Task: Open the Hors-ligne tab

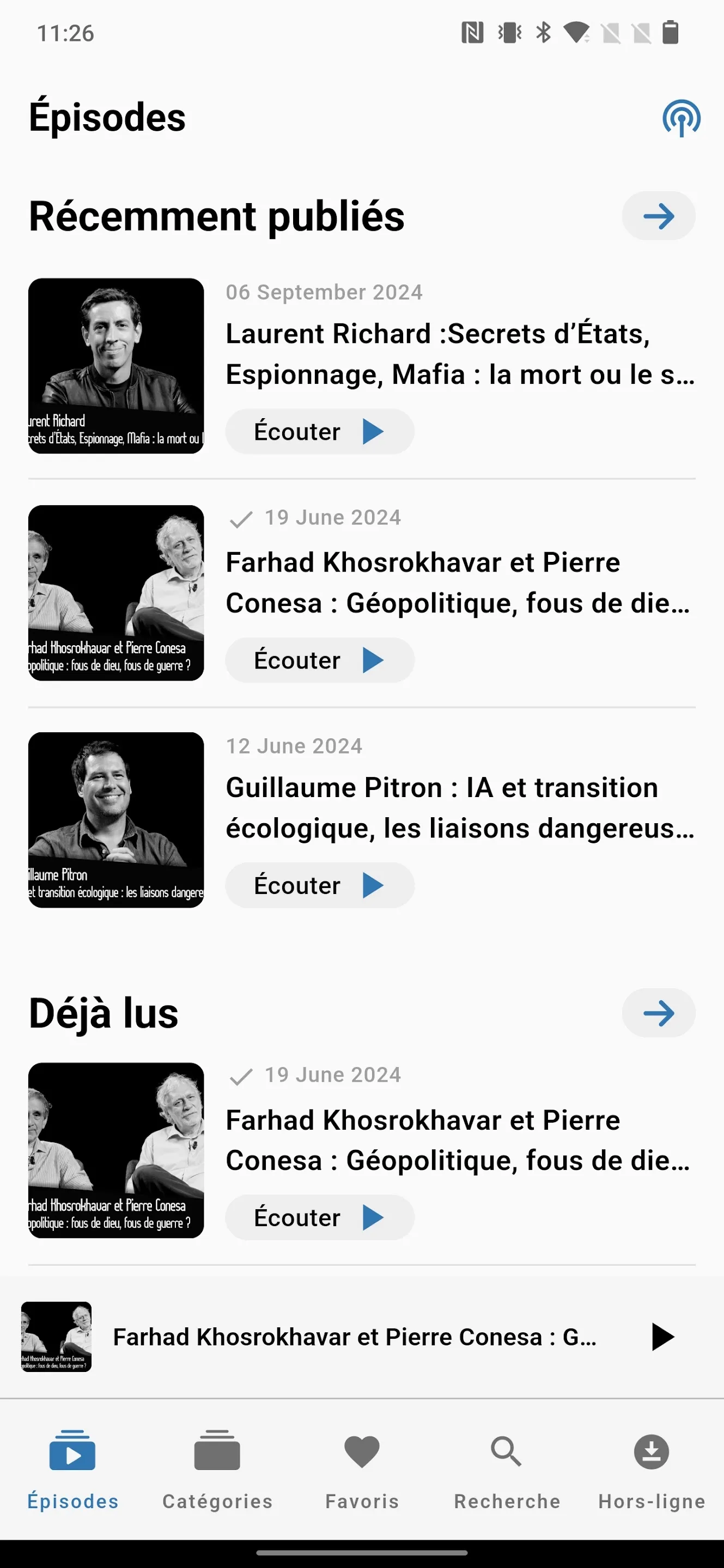Action: [652, 1469]
